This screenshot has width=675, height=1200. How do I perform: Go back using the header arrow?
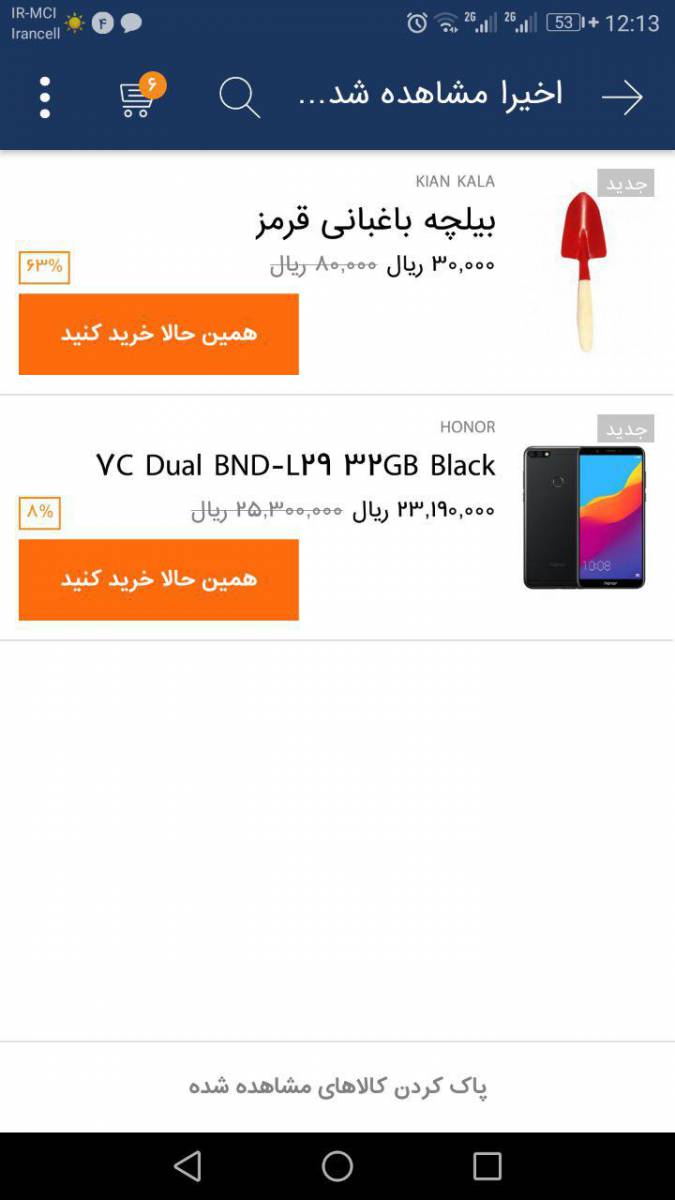621,97
